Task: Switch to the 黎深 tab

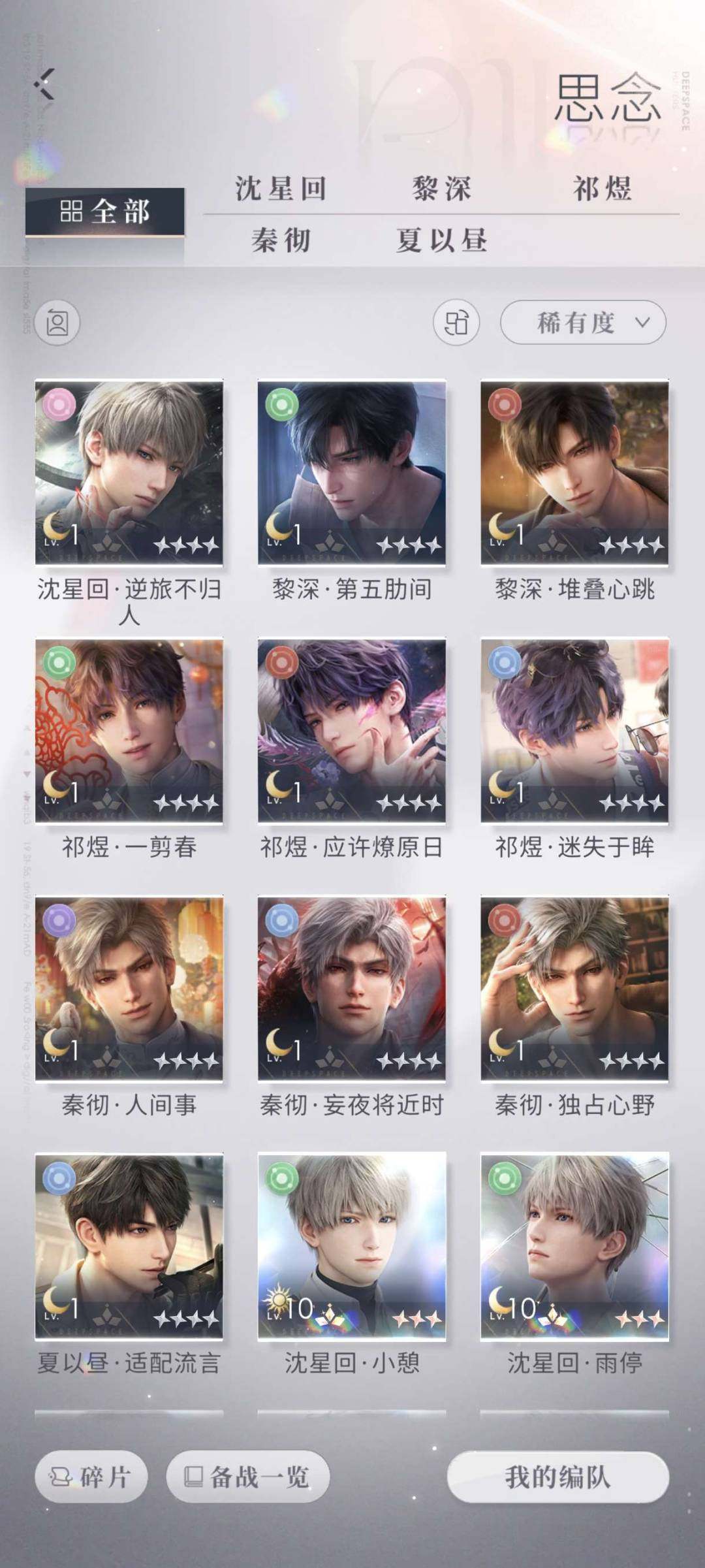Action: [x=442, y=189]
